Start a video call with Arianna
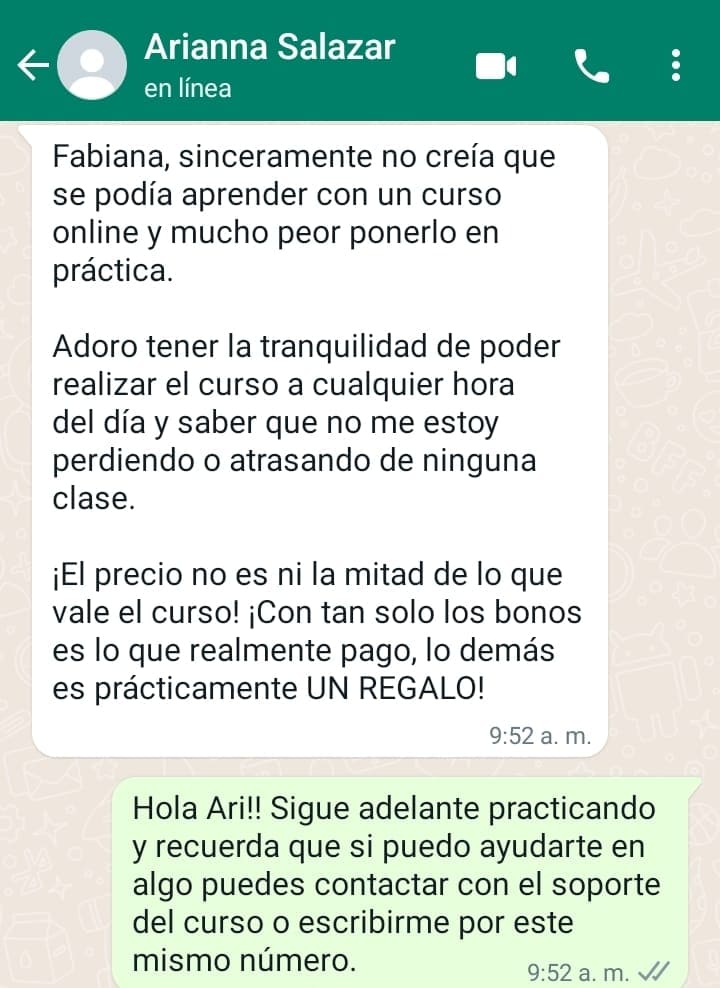The image size is (720, 988). pos(495,66)
